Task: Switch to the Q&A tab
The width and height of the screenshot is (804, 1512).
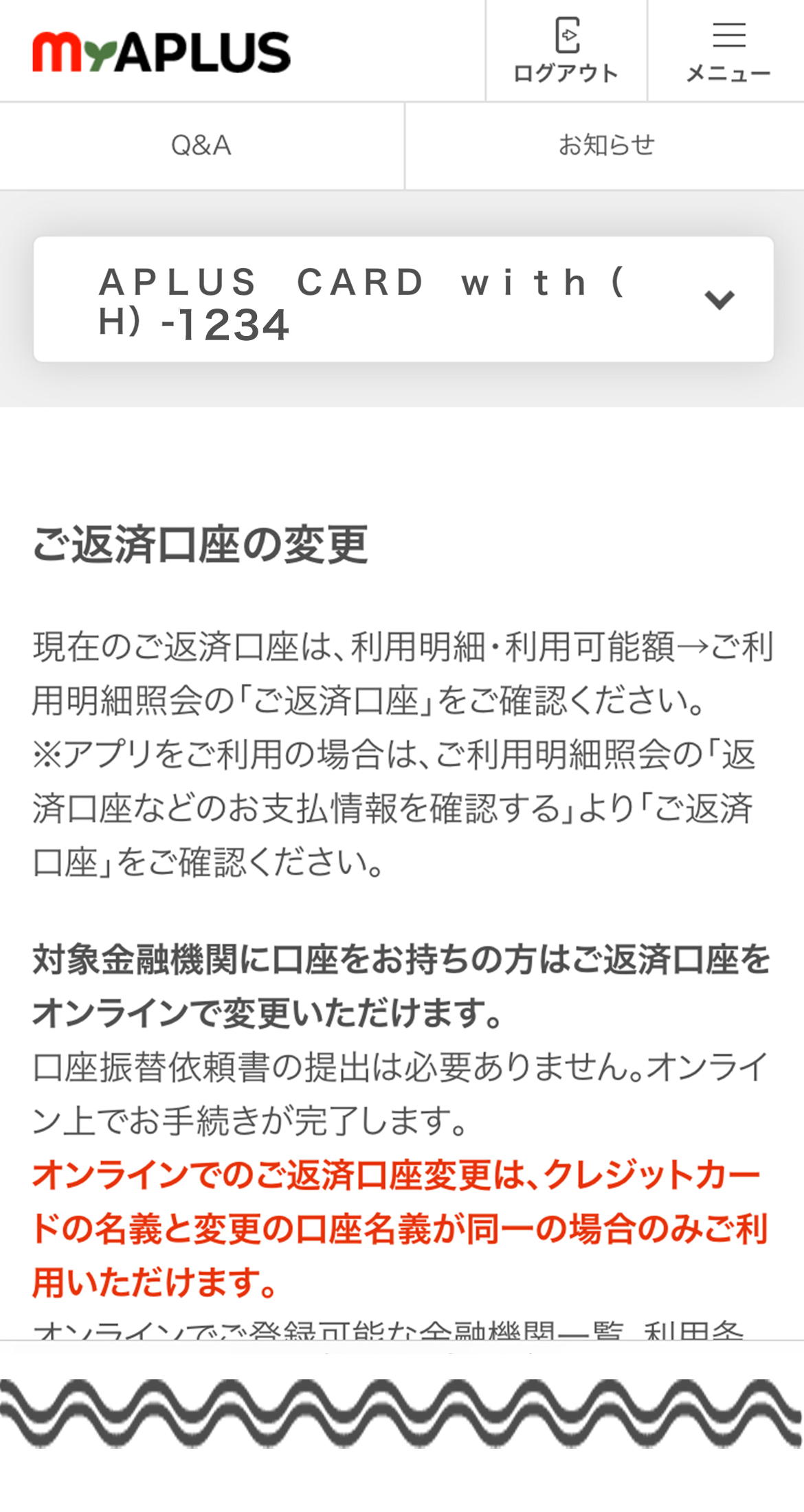Action: point(201,146)
